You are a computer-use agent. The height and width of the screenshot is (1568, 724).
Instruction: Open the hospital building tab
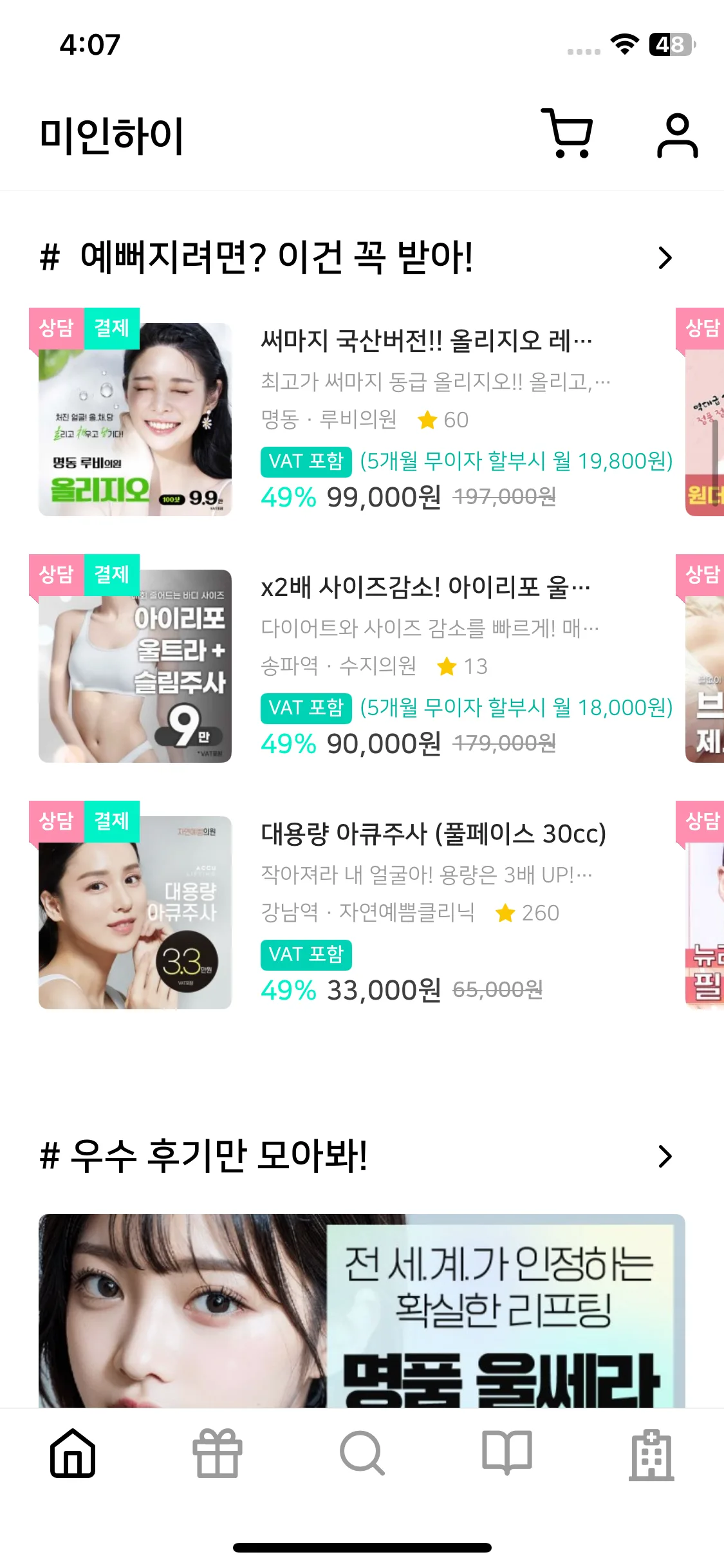(651, 1455)
